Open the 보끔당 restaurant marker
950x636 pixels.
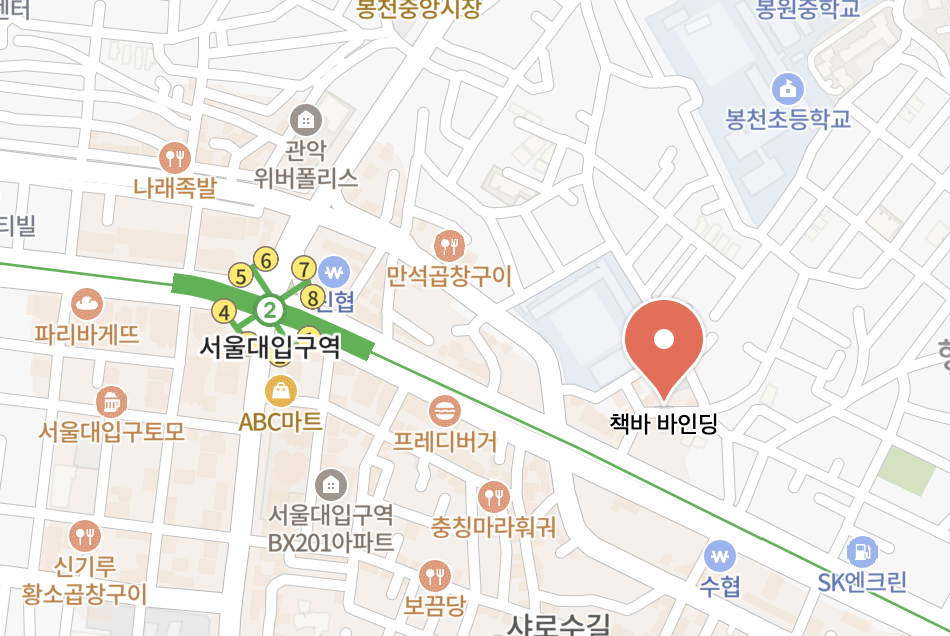[435, 574]
